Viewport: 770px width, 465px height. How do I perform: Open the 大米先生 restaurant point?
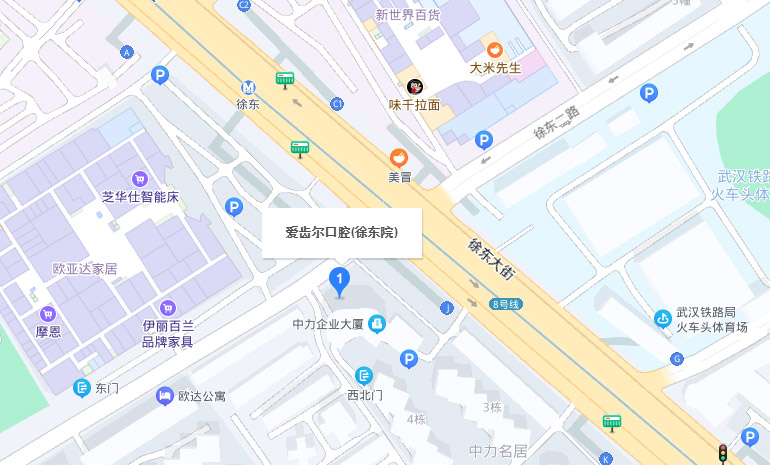click(495, 50)
